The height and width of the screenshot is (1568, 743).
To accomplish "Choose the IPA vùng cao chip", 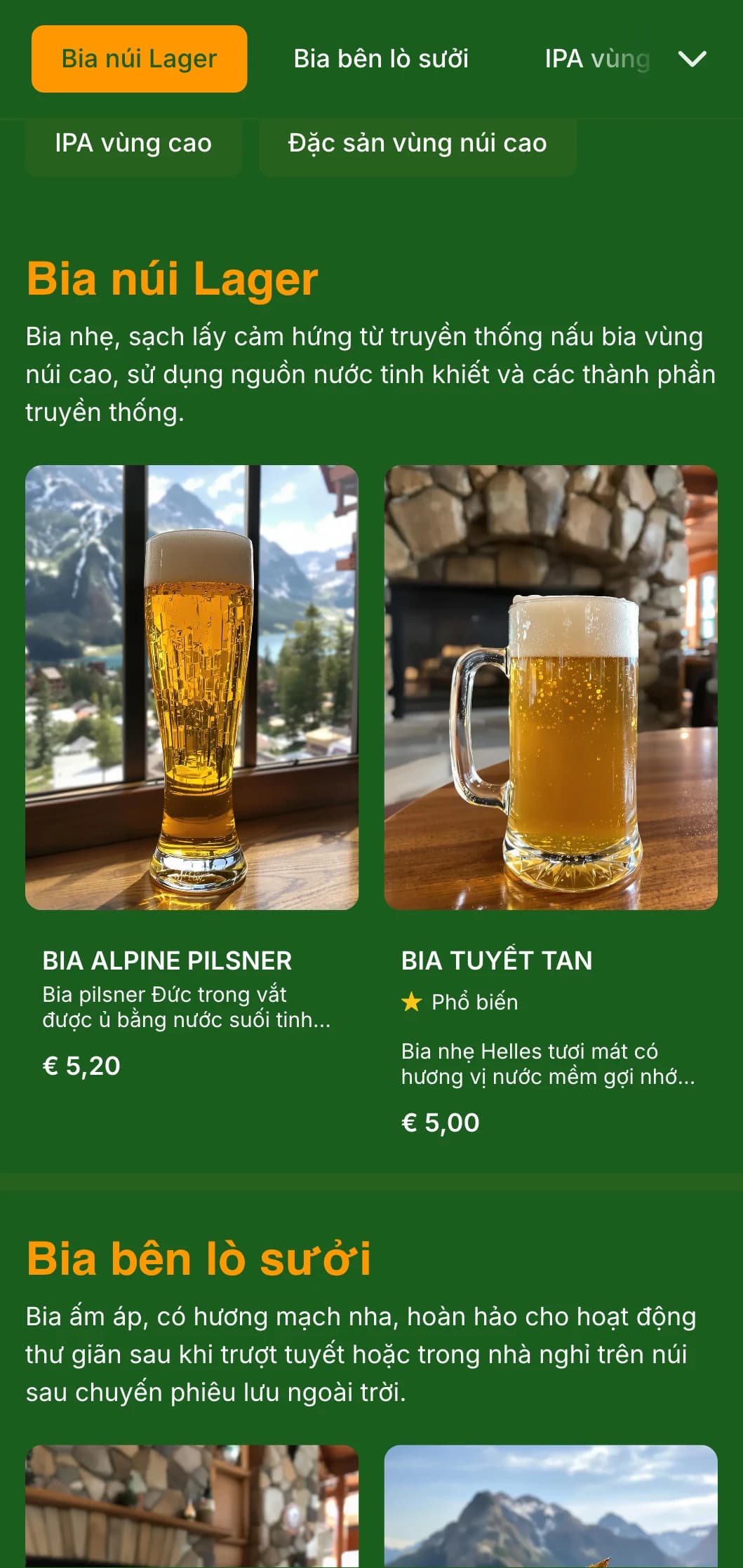I will (133, 144).
